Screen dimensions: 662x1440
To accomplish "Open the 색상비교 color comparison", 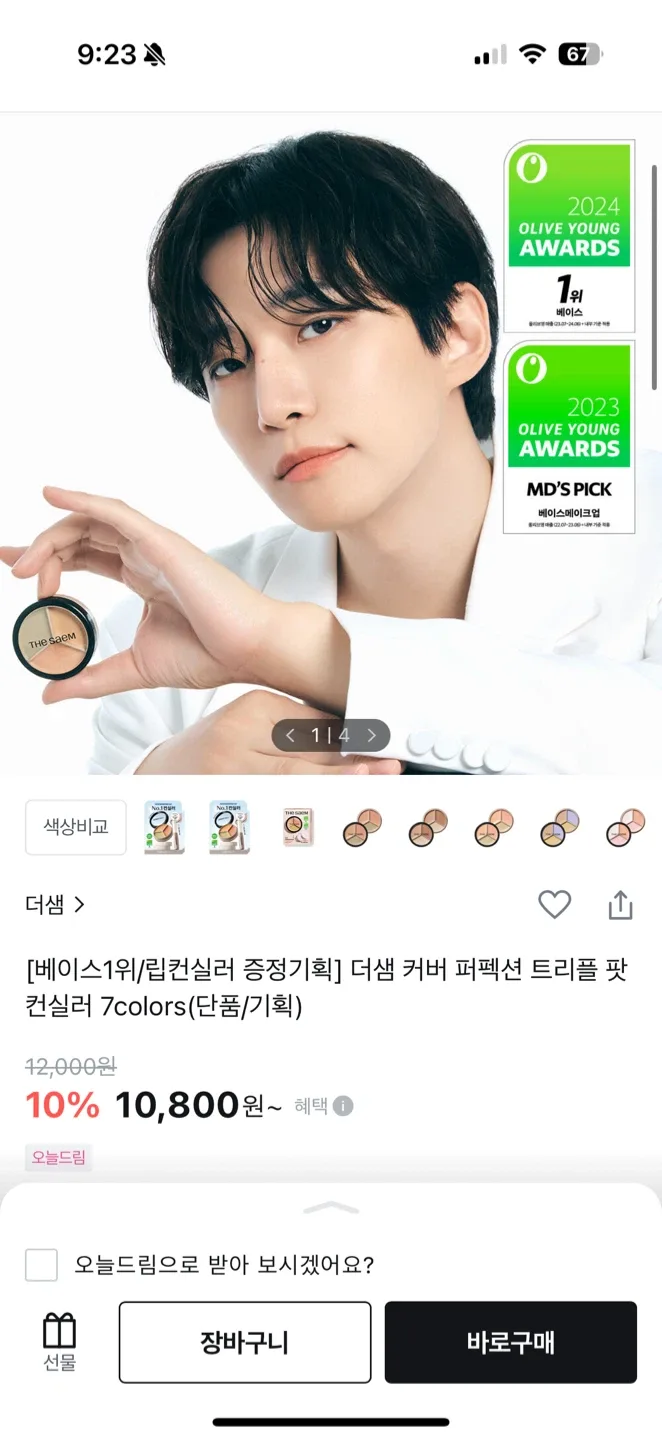I will click(x=76, y=827).
